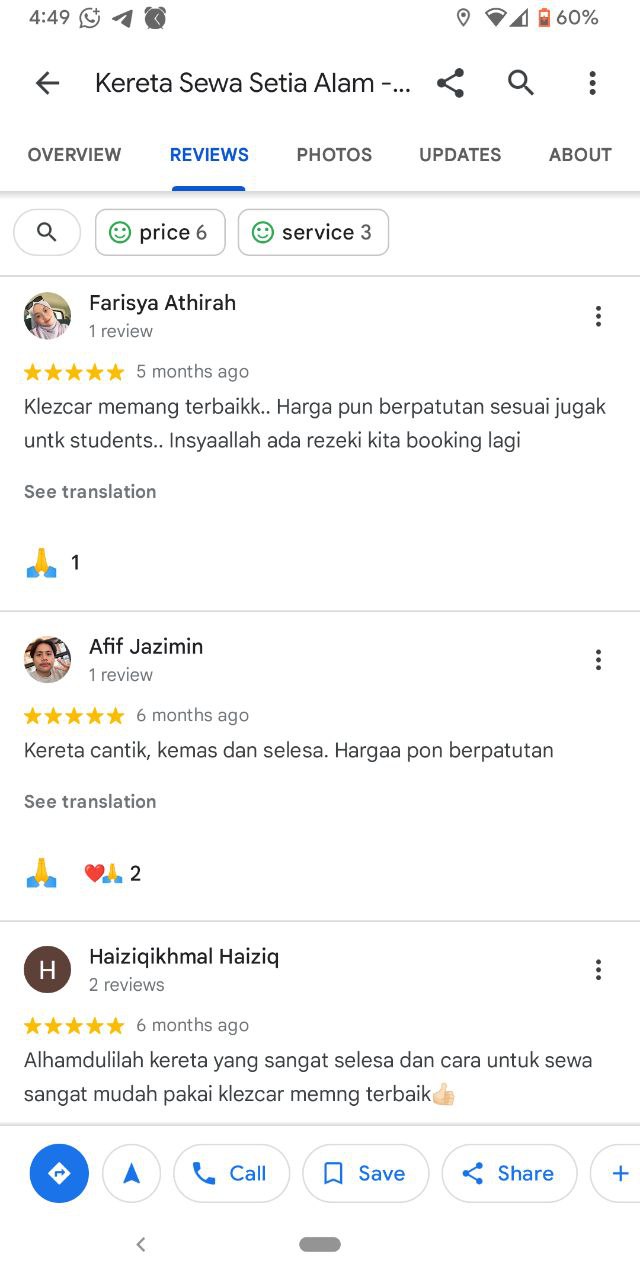Open the app bar overflow menu
The width and height of the screenshot is (640, 1280).
click(592, 83)
